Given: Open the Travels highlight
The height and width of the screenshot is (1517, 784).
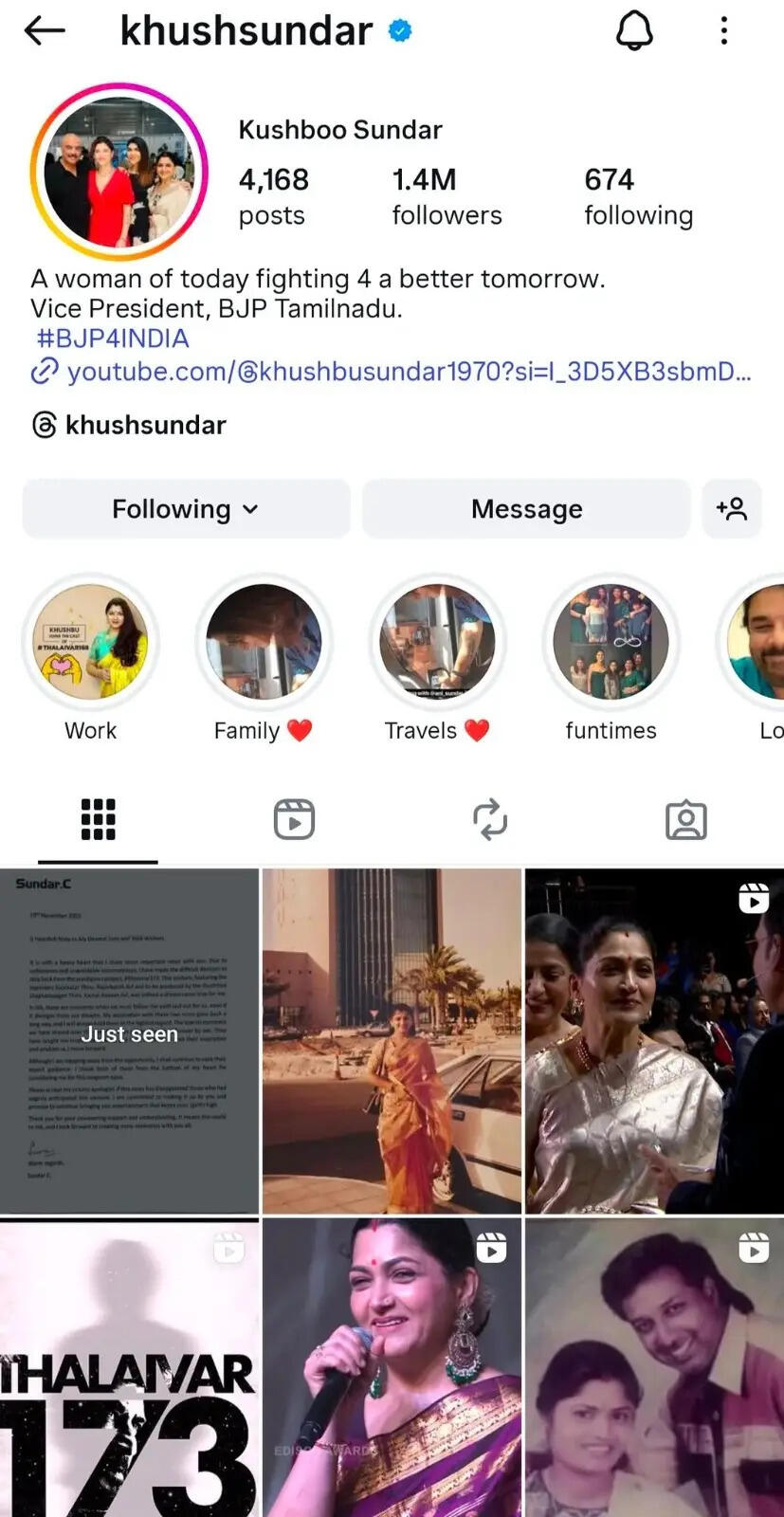Looking at the screenshot, I should point(437,643).
